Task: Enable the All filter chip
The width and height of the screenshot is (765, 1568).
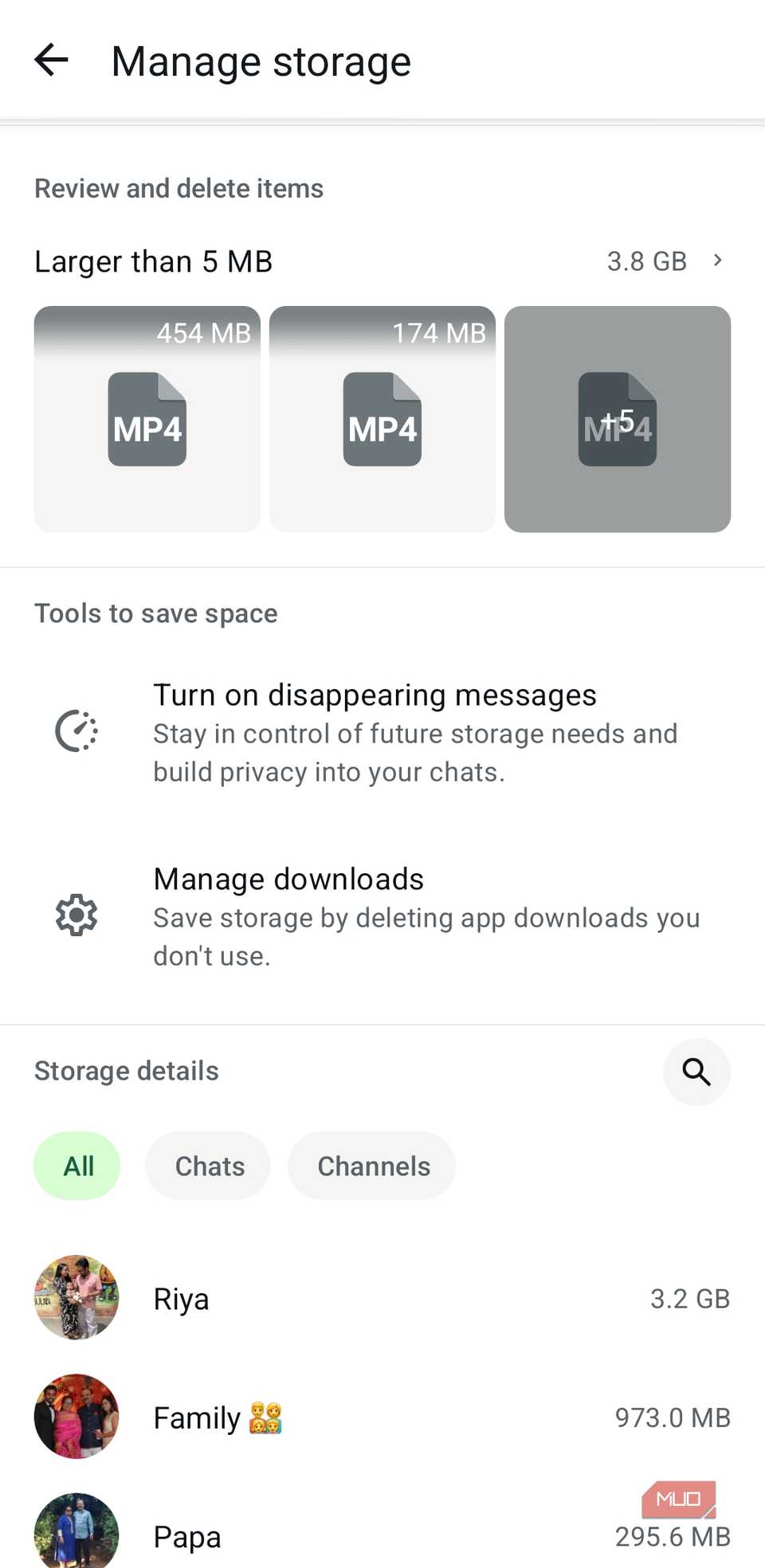Action: click(x=76, y=1166)
